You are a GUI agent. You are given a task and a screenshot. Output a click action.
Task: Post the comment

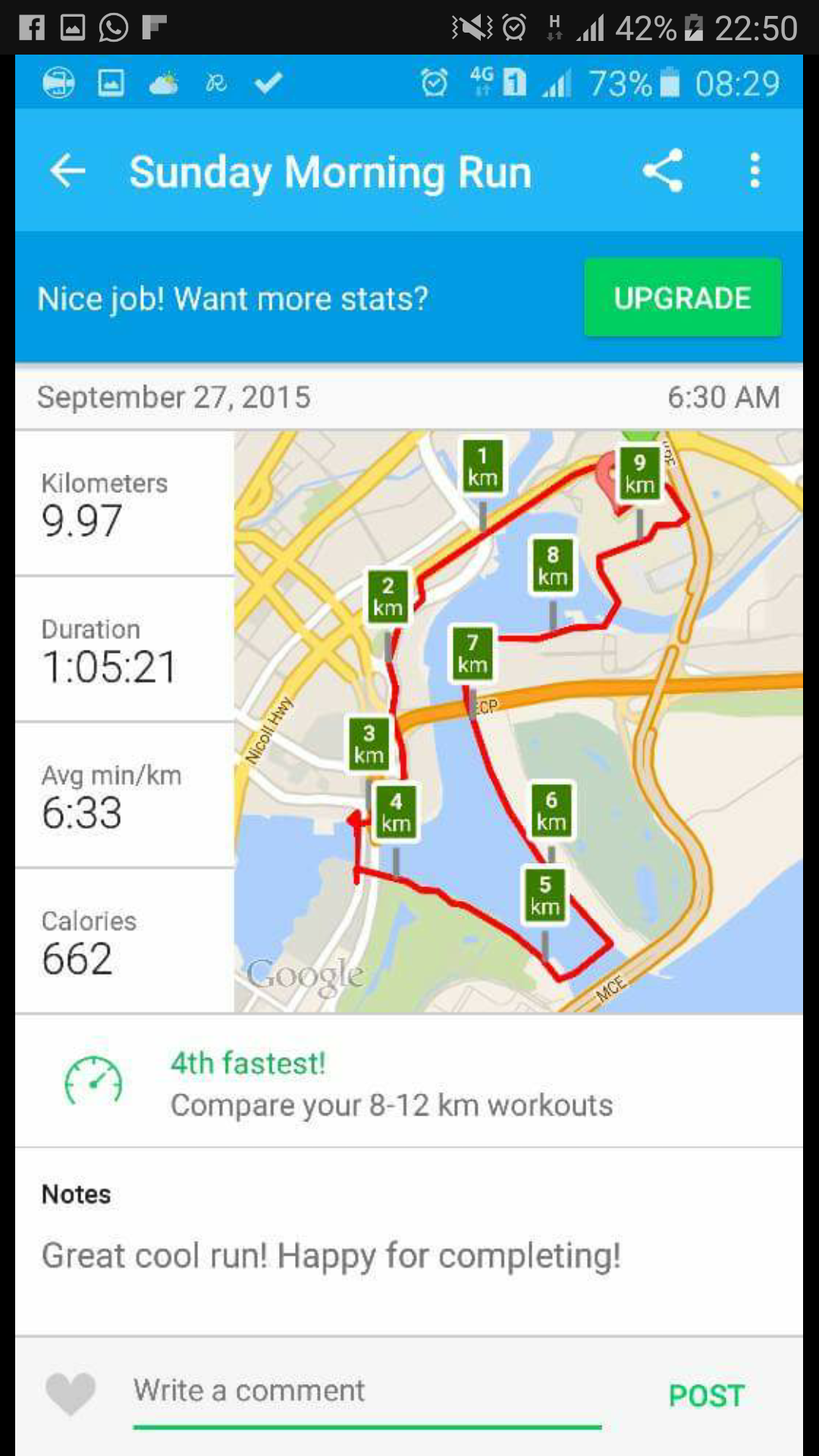point(706,1395)
